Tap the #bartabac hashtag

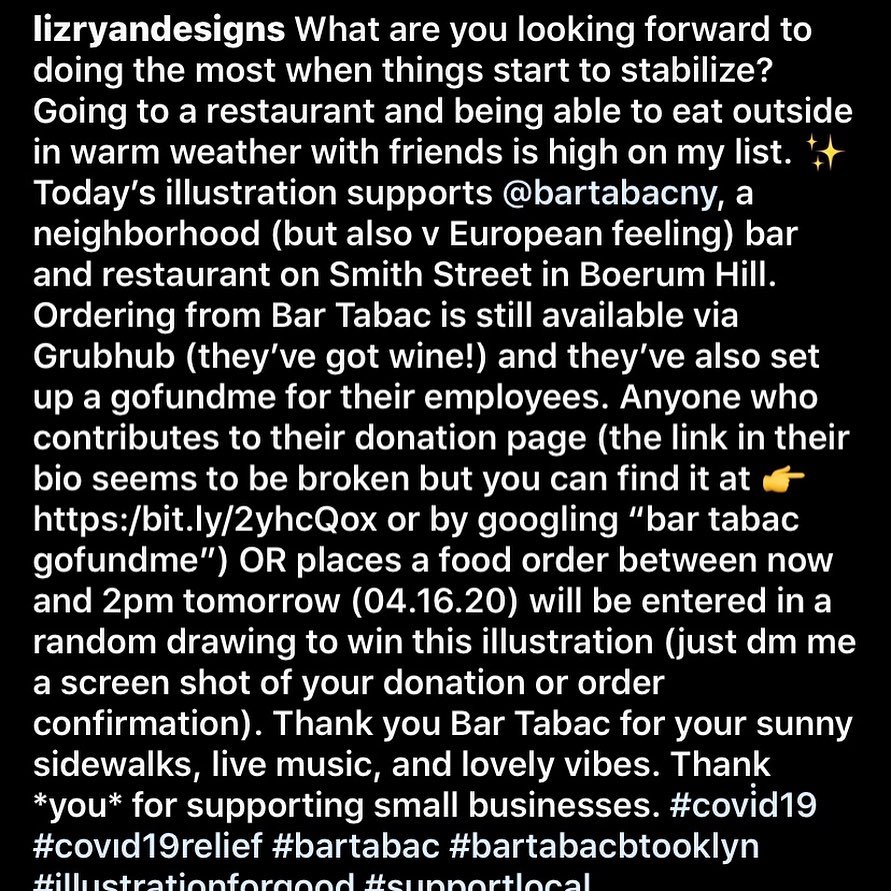pos(355,845)
